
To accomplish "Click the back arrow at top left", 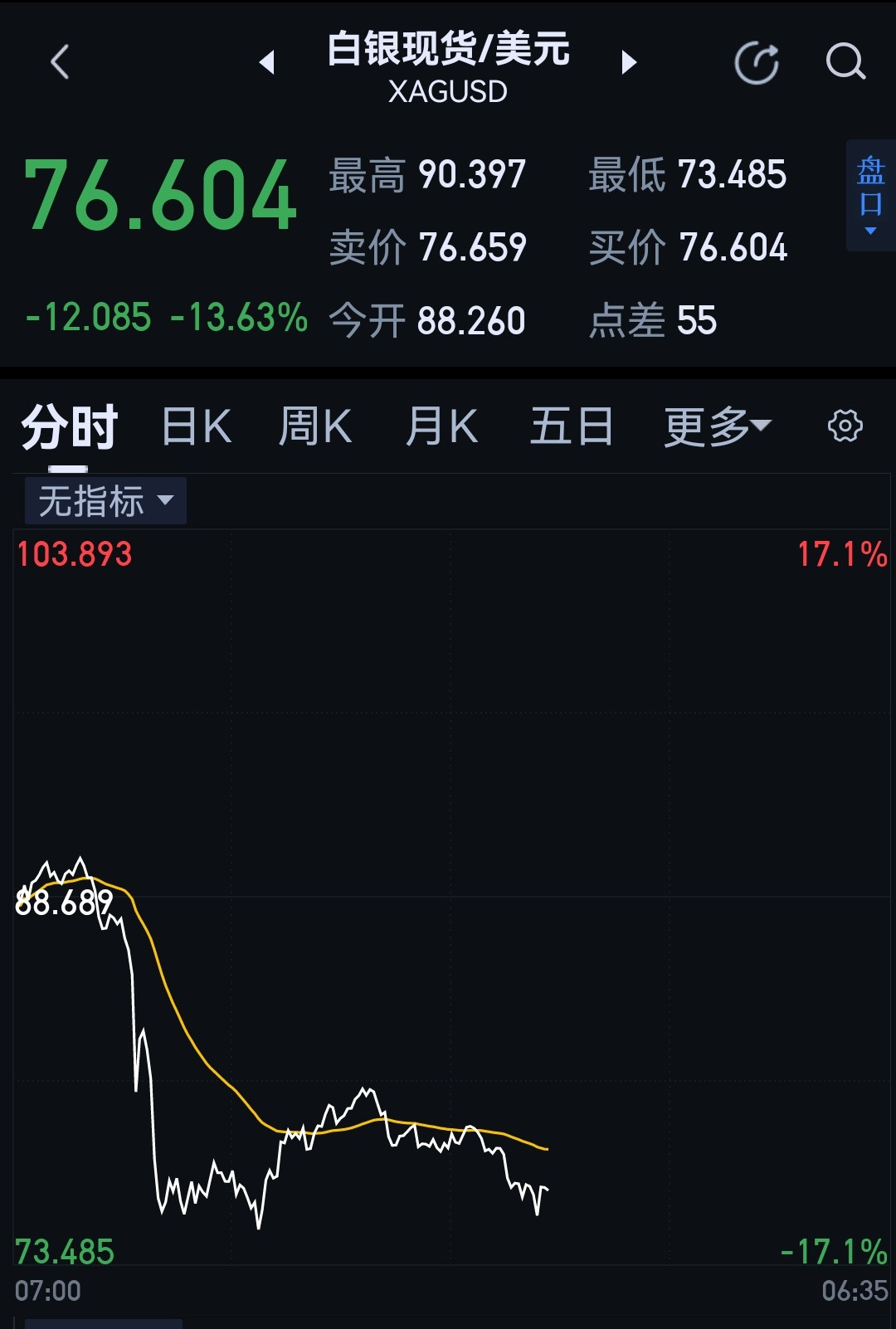I will pyautogui.click(x=59, y=61).
